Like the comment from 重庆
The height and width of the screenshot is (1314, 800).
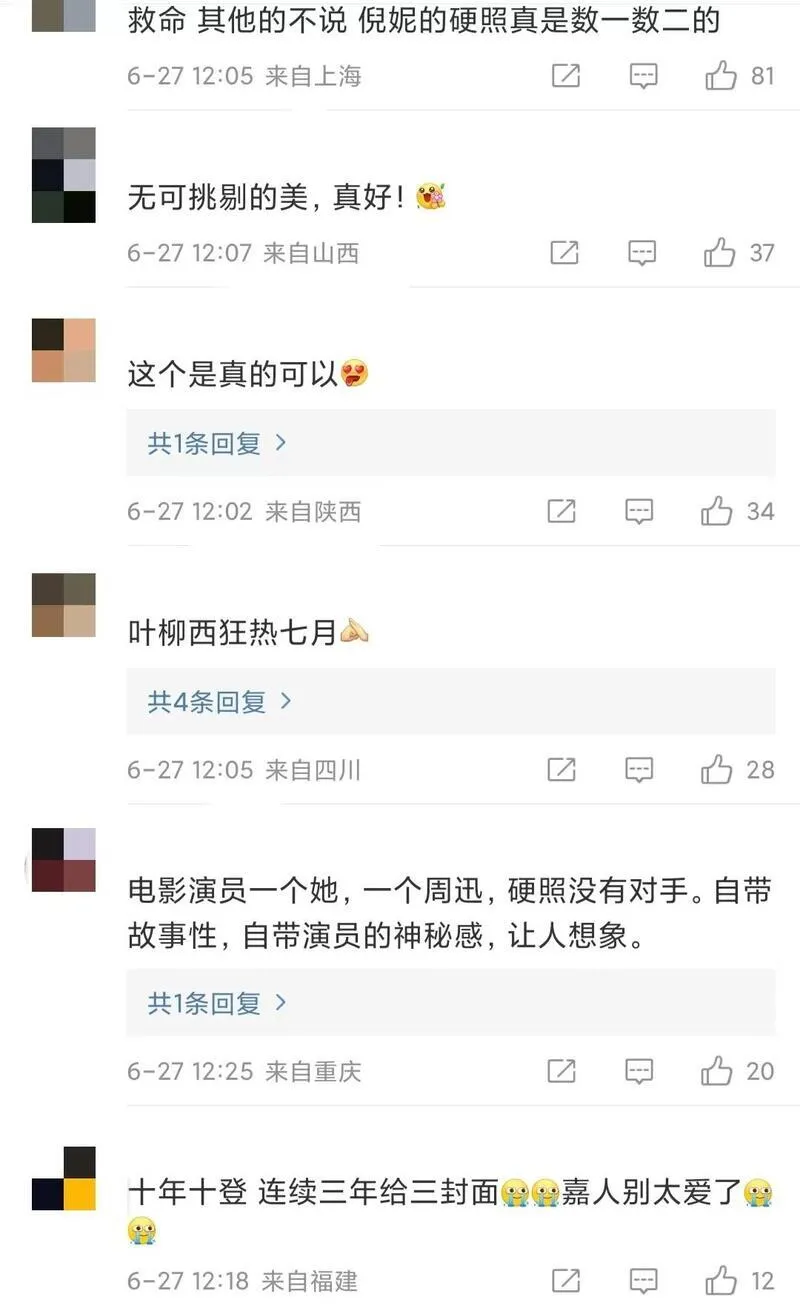click(717, 1071)
